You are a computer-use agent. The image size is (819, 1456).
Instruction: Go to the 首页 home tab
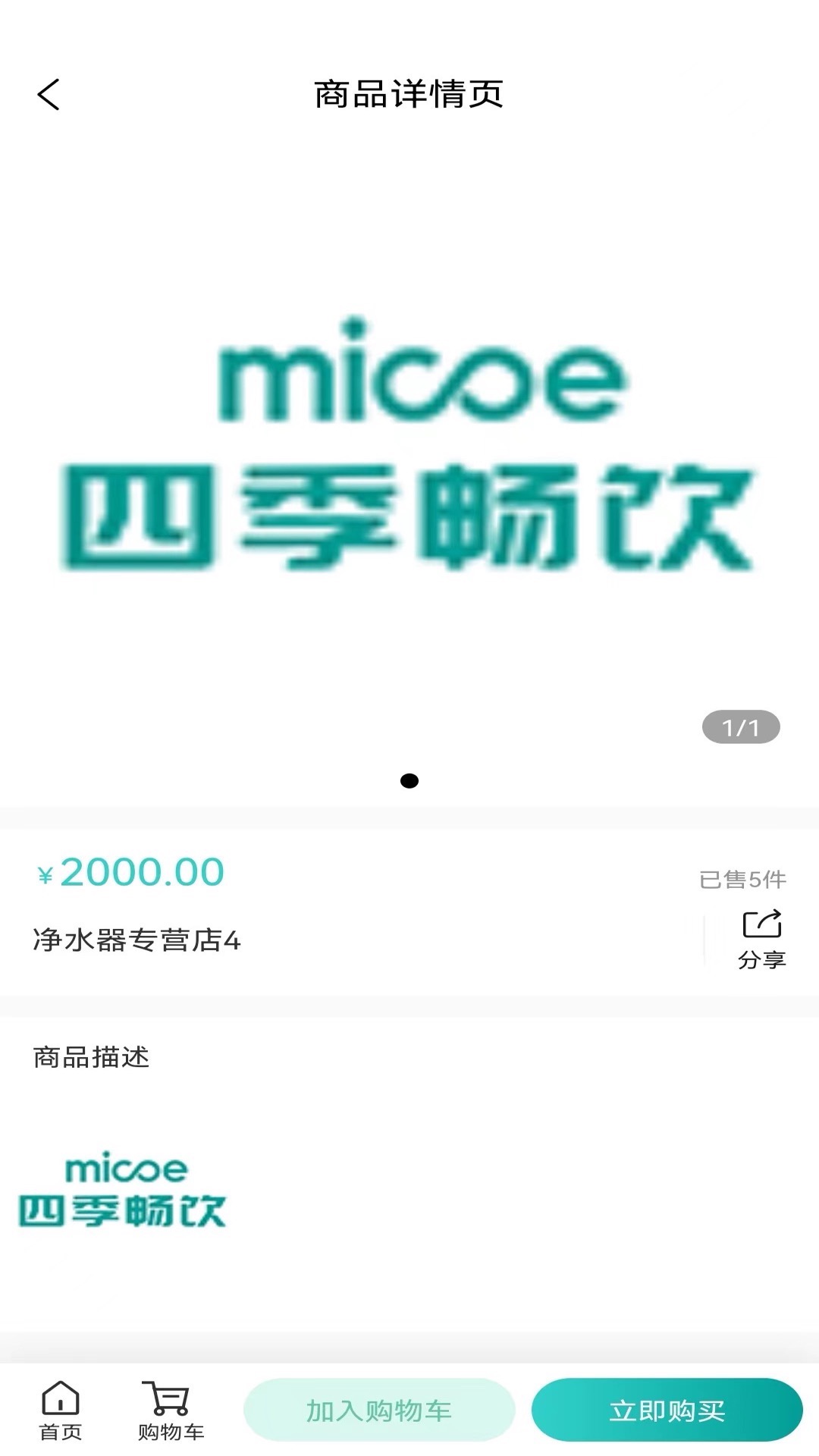tap(61, 1410)
